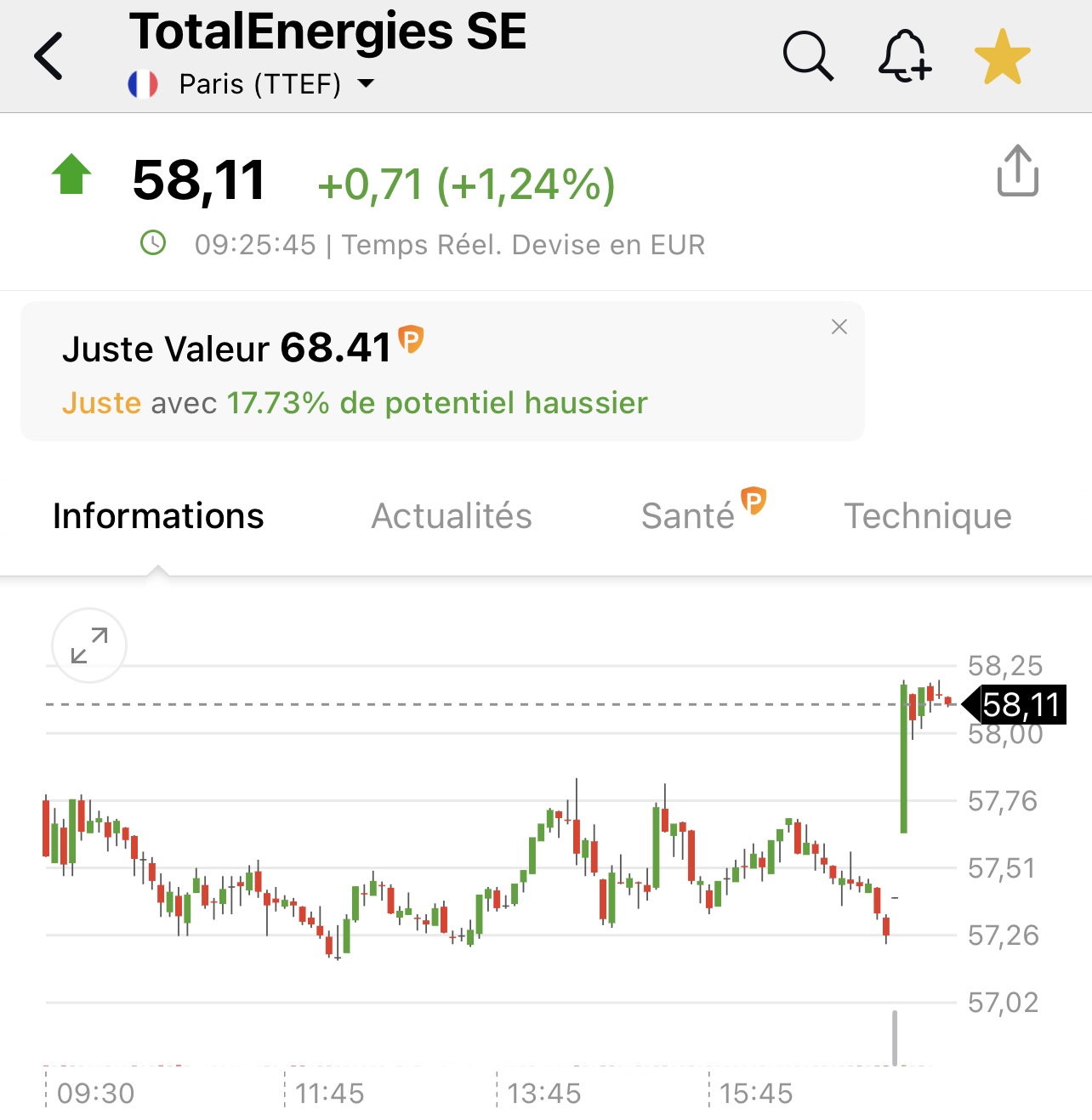
Task: Select the Informations tab
Action: coord(158,516)
